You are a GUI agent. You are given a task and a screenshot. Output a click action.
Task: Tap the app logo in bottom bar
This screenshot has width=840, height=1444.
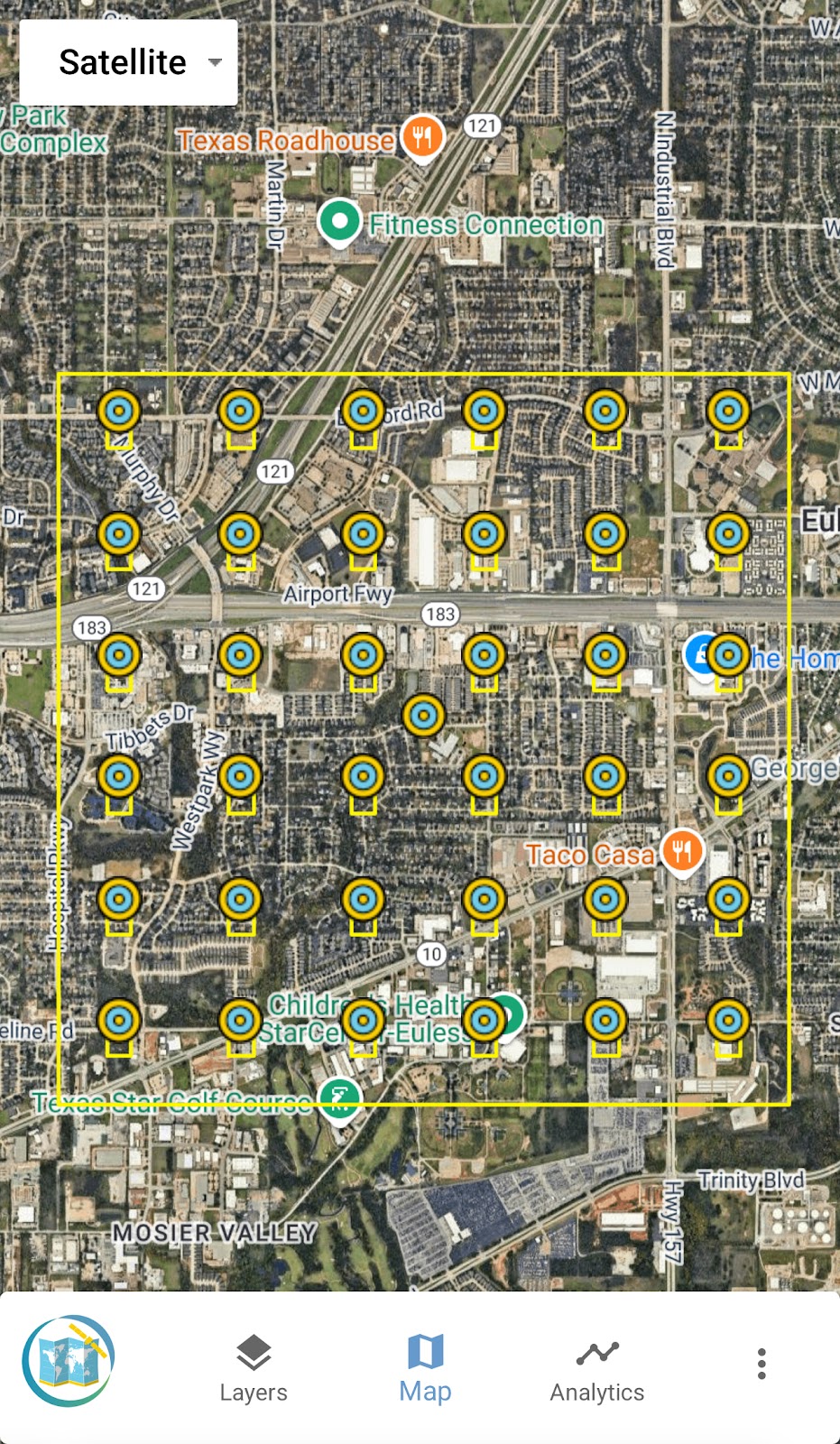[69, 1360]
